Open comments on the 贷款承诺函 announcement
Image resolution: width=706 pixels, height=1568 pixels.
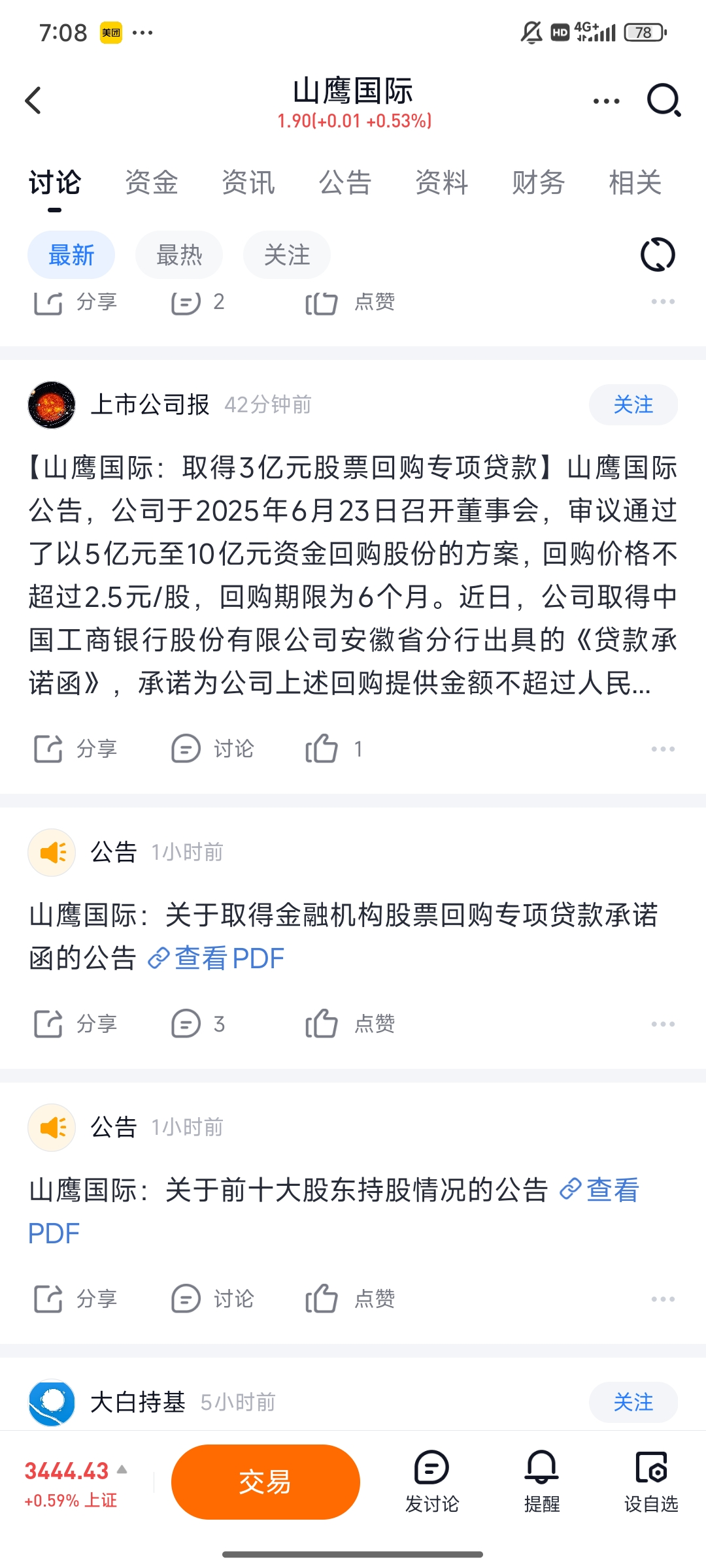197,1024
